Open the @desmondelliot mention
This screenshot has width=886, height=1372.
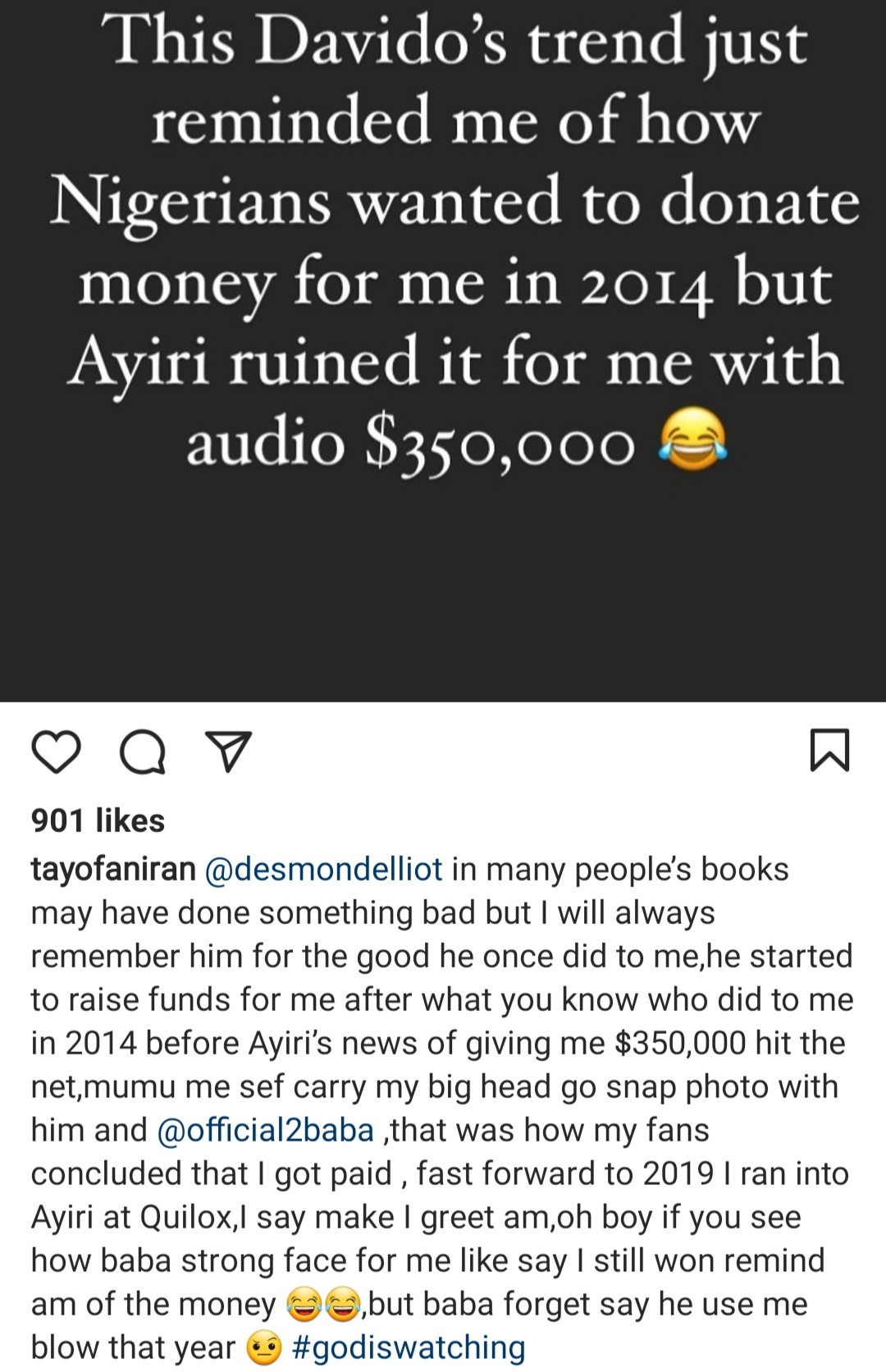[x=323, y=870]
